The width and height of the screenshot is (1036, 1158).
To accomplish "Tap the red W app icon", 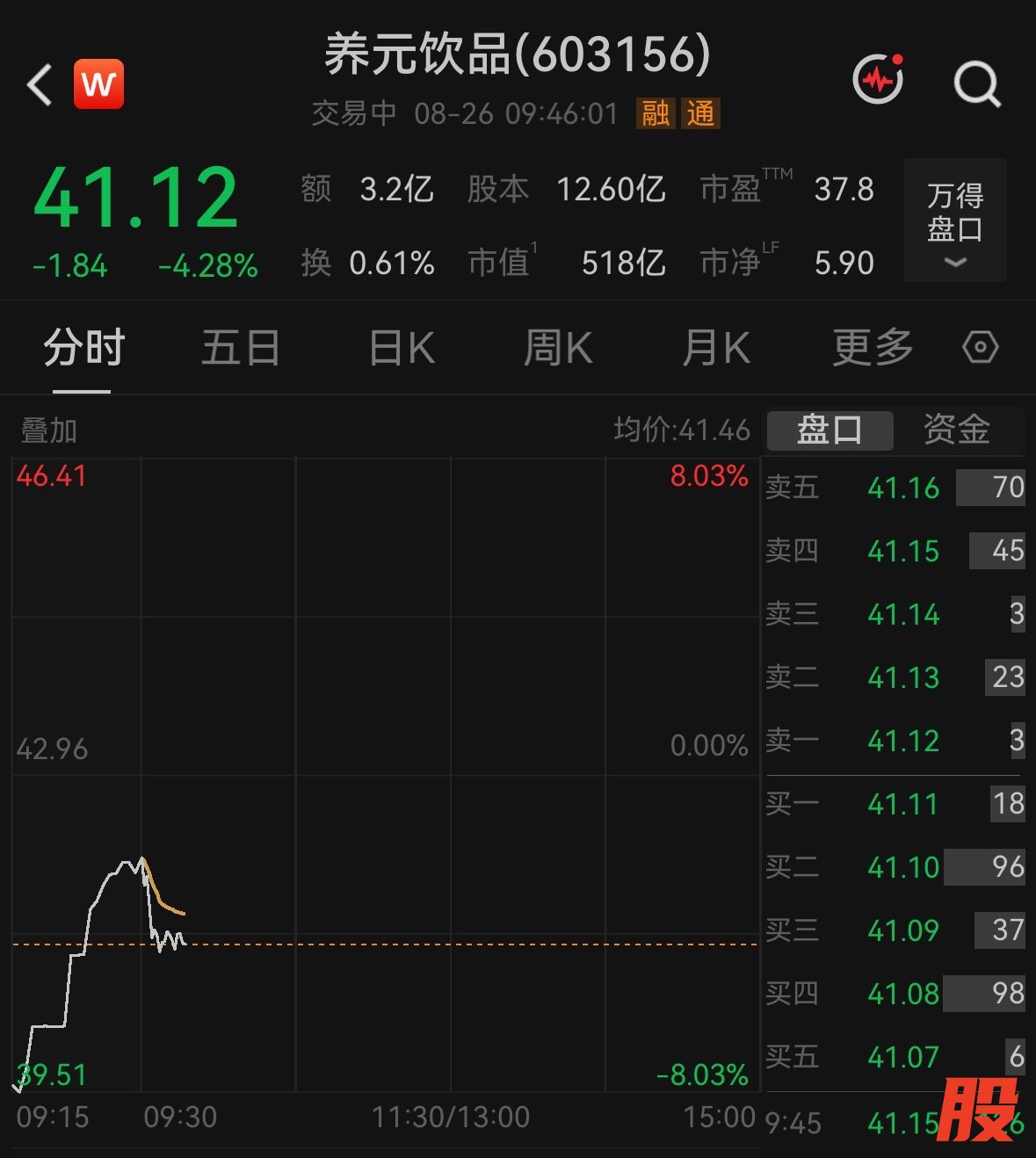I will (98, 84).
